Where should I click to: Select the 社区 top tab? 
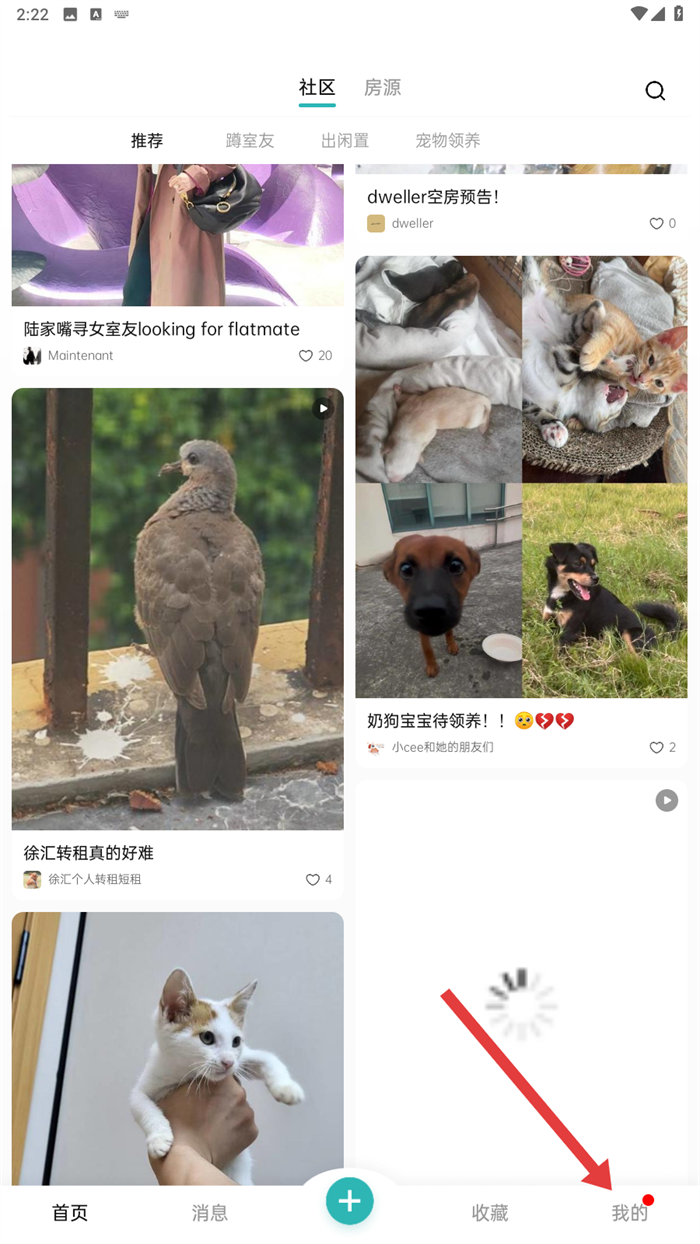317,88
